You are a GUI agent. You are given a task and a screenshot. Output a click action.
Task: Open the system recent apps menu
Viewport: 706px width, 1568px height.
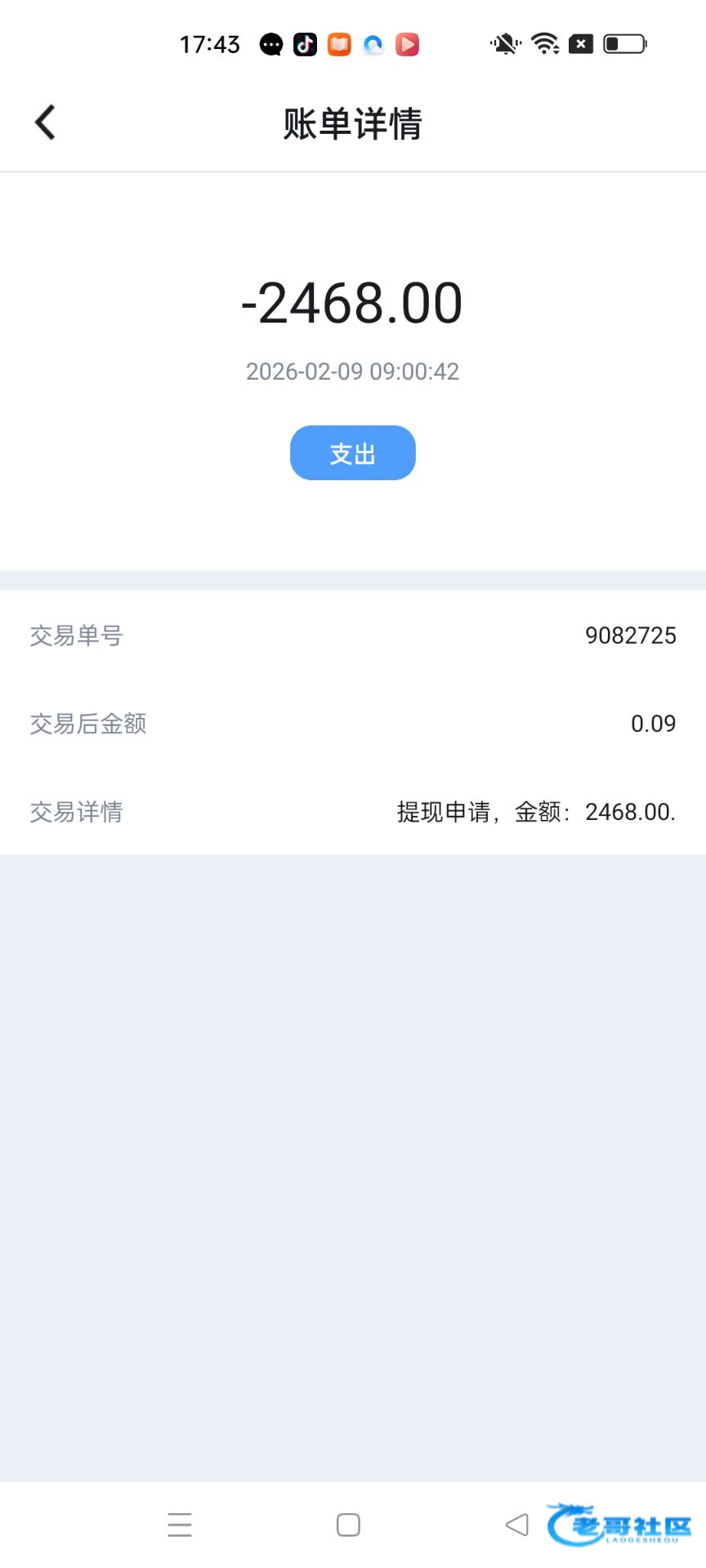[x=180, y=1525]
